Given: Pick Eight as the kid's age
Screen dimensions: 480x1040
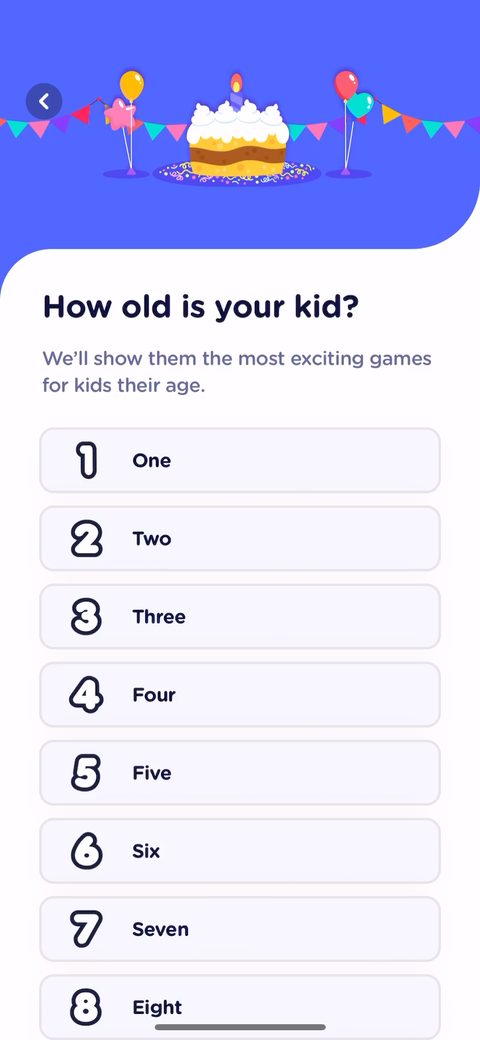Looking at the screenshot, I should coord(240,1007).
